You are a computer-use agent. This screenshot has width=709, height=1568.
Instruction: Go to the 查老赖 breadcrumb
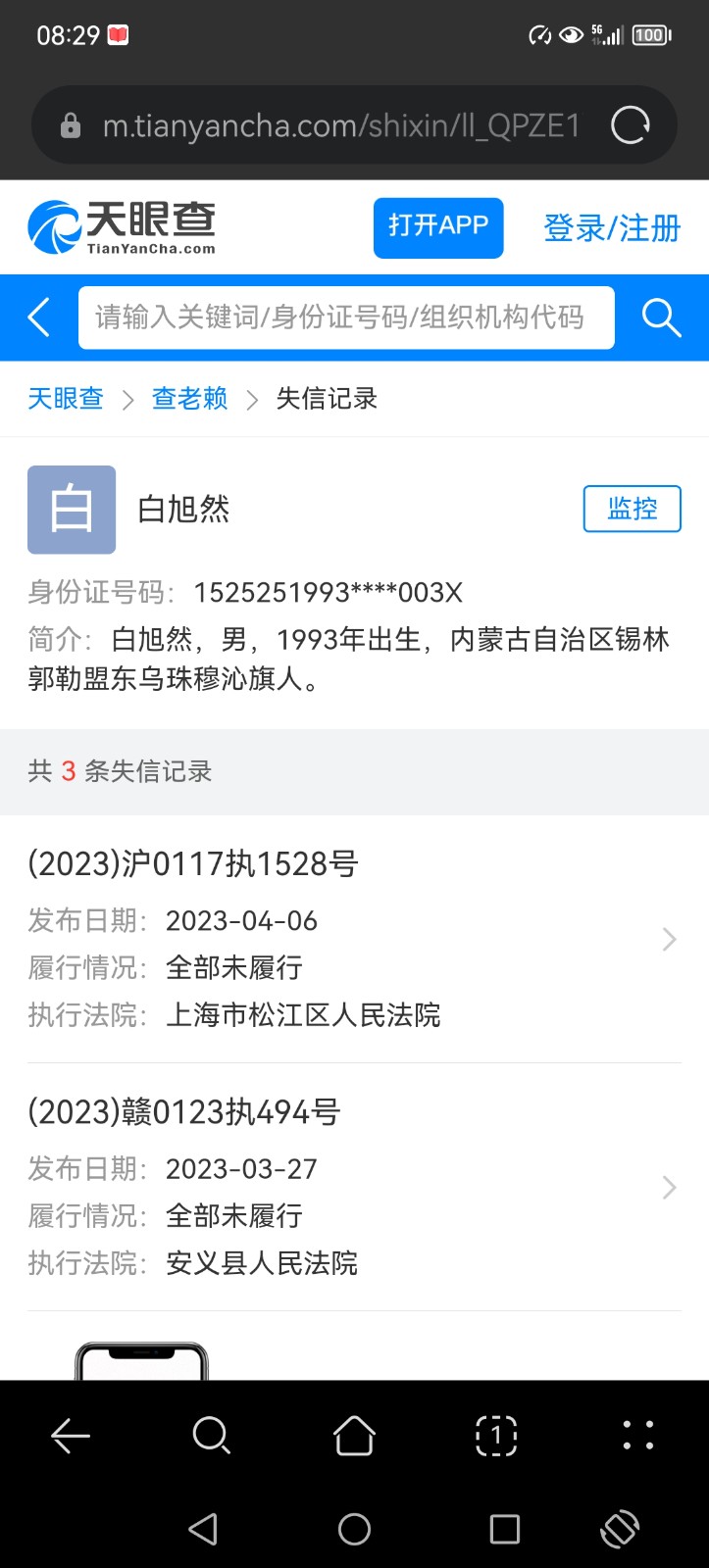[189, 399]
